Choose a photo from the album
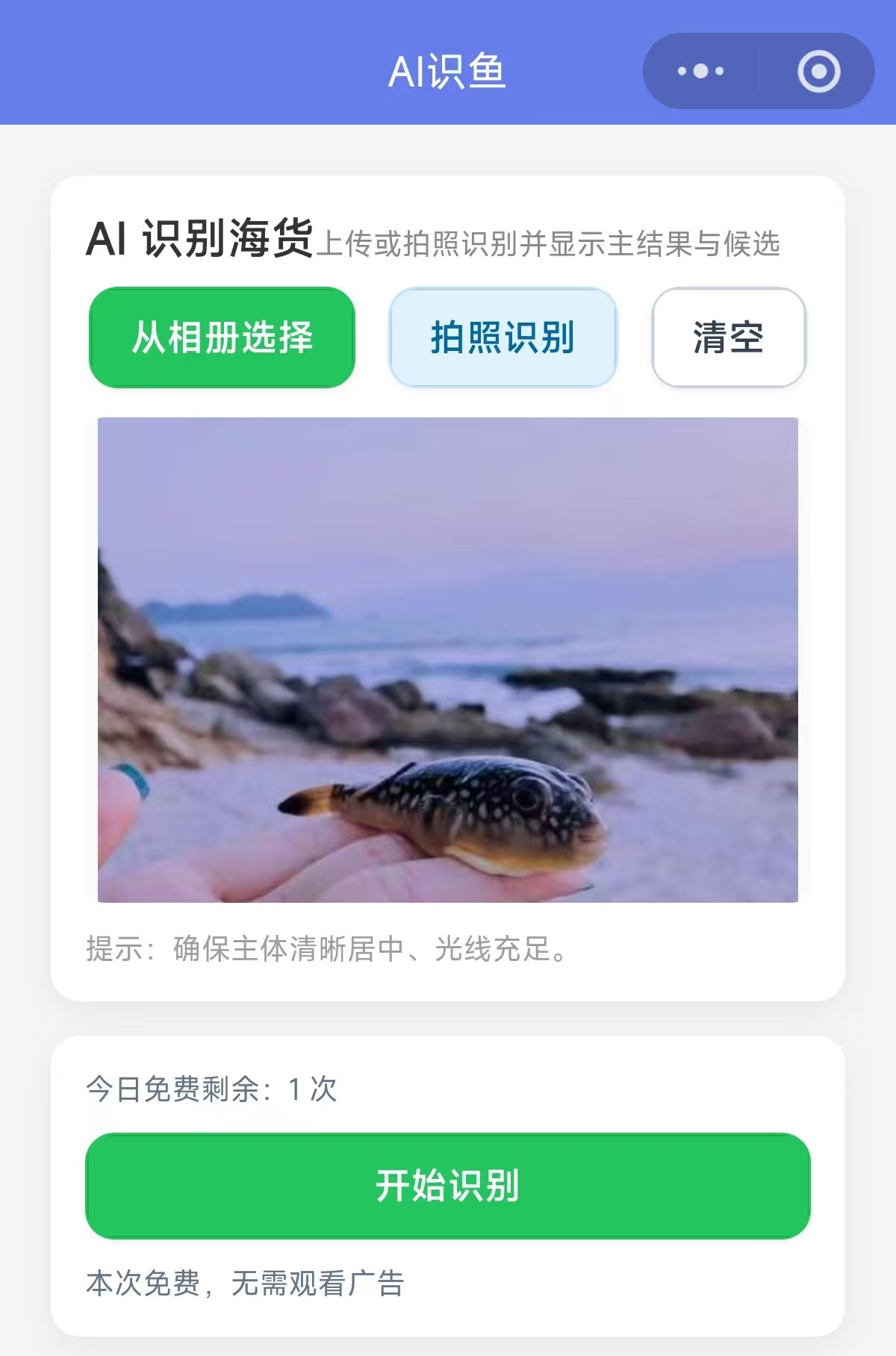 (x=222, y=338)
